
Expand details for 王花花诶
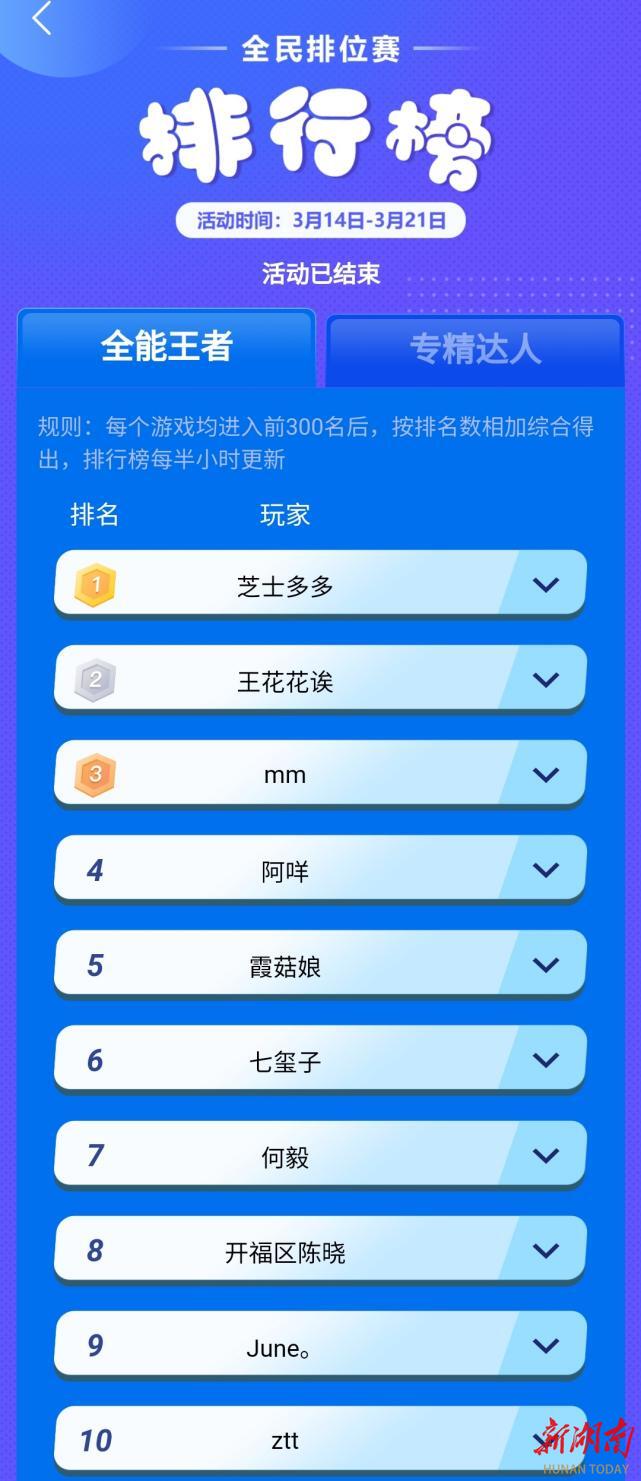point(546,680)
